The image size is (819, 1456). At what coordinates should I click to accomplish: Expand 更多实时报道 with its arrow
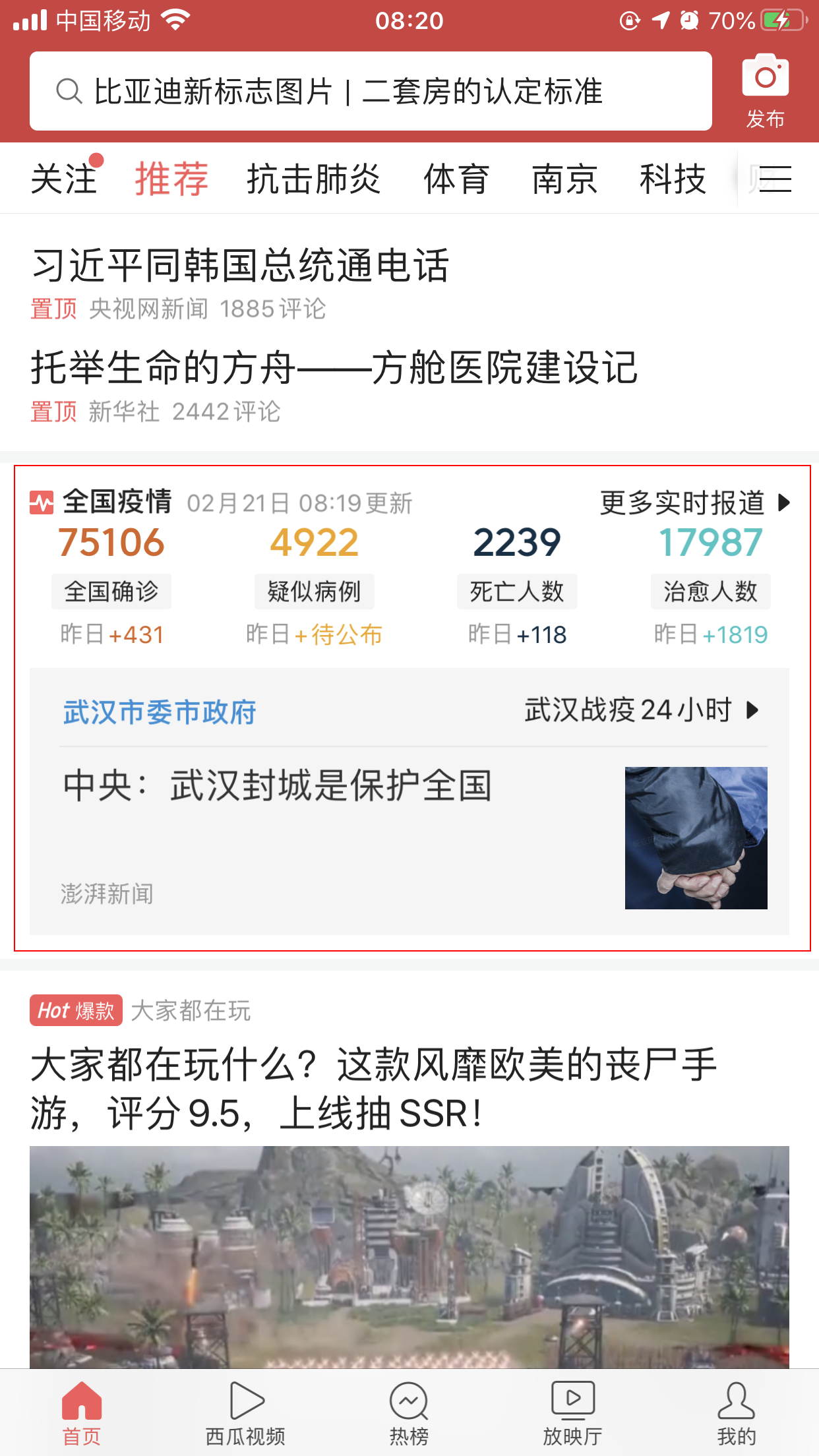[784, 504]
